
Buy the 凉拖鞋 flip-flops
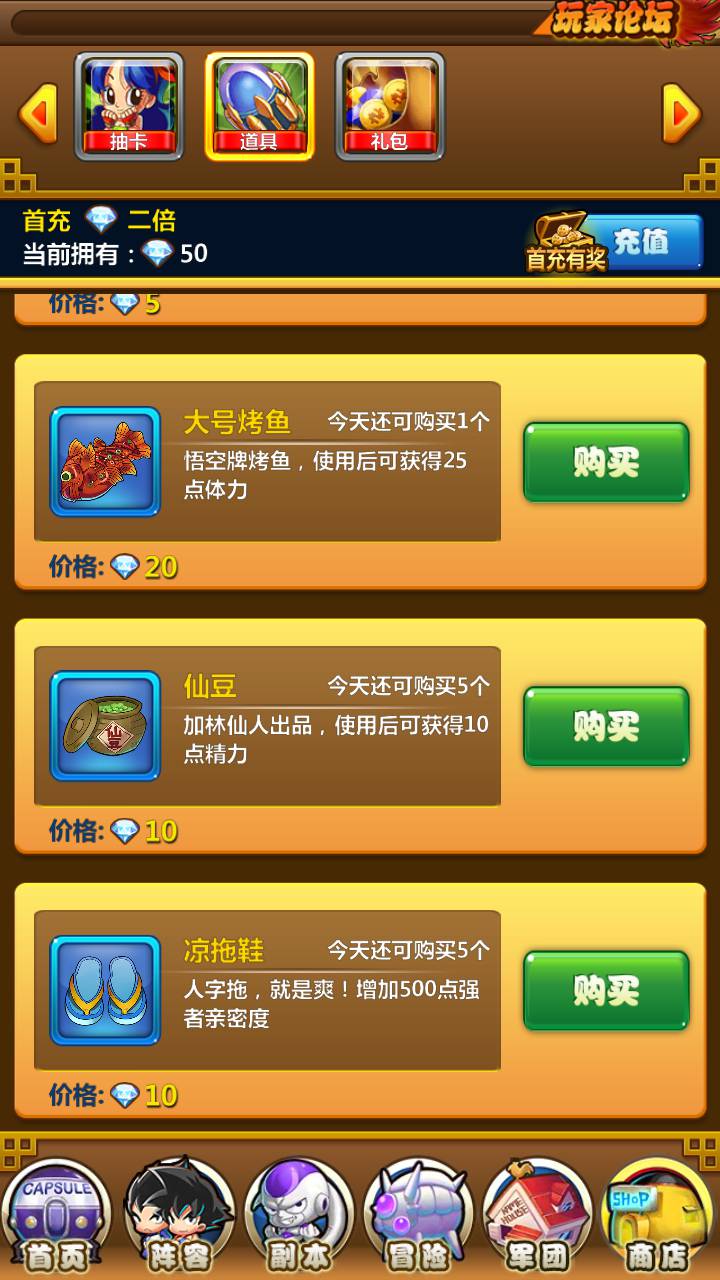click(x=606, y=990)
